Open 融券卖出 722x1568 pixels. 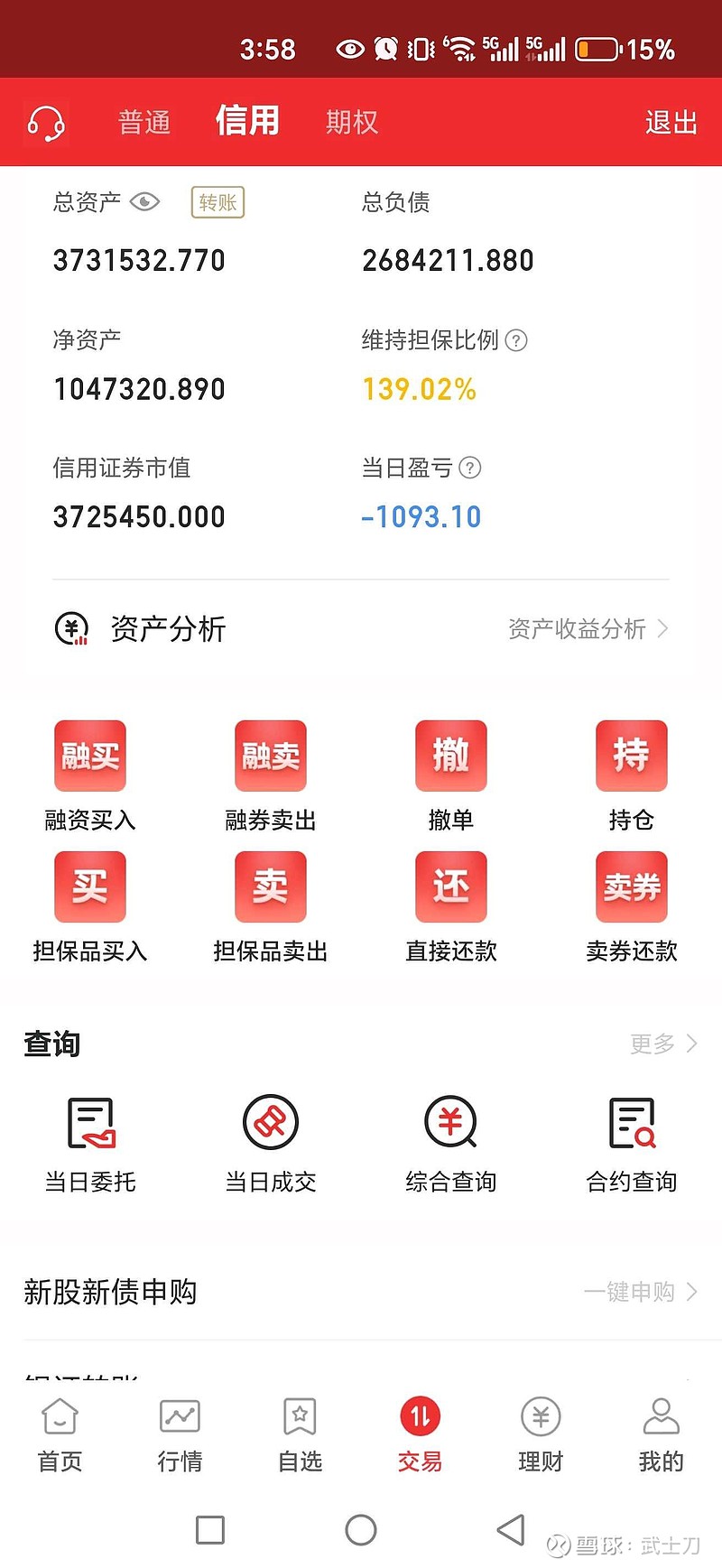click(271, 775)
